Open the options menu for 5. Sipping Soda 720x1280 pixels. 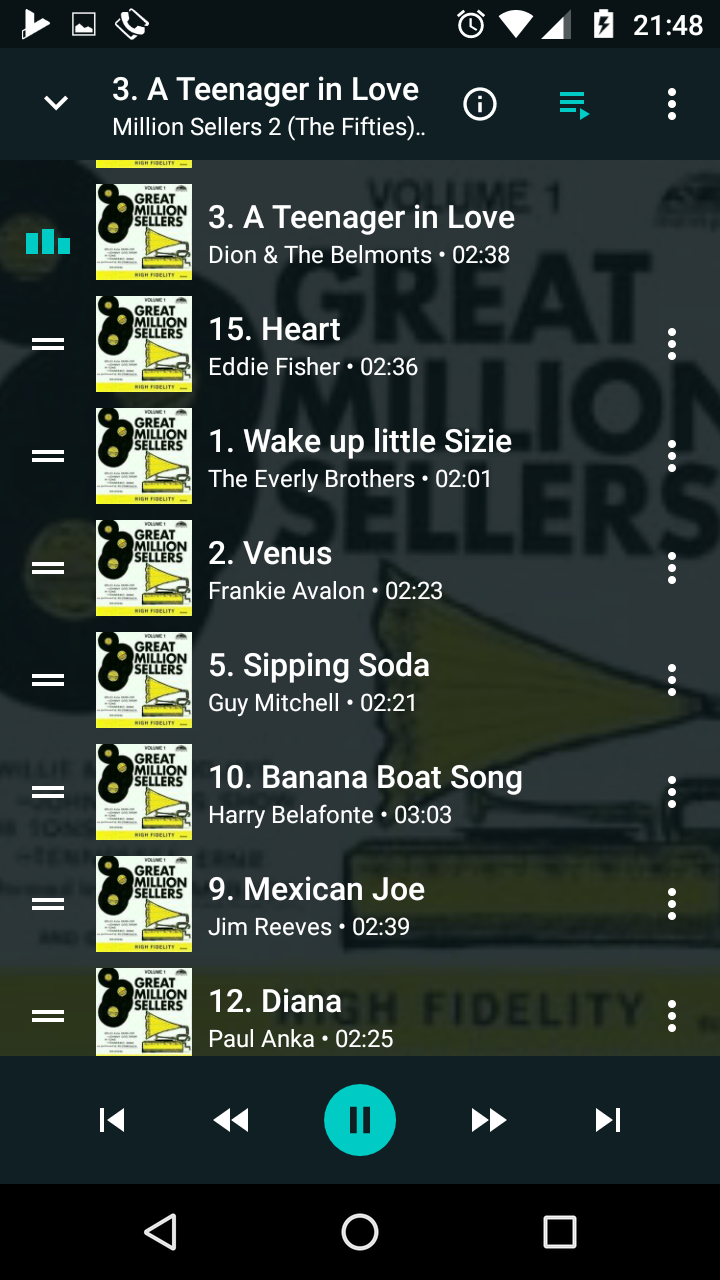coord(672,680)
